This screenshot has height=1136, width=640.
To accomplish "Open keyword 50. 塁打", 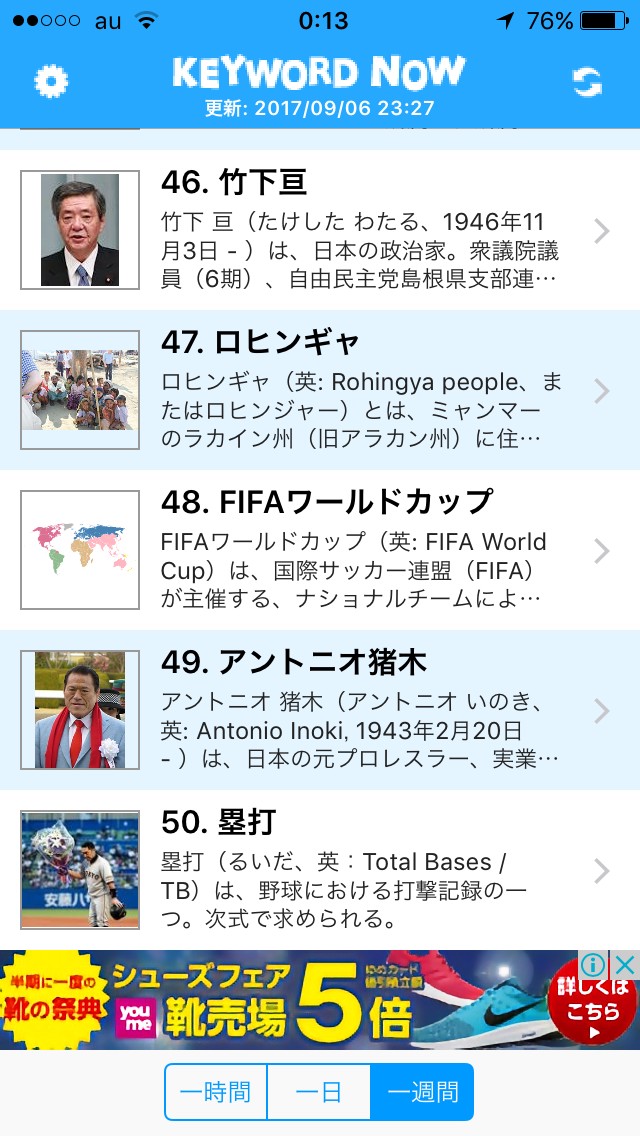I will click(x=320, y=870).
